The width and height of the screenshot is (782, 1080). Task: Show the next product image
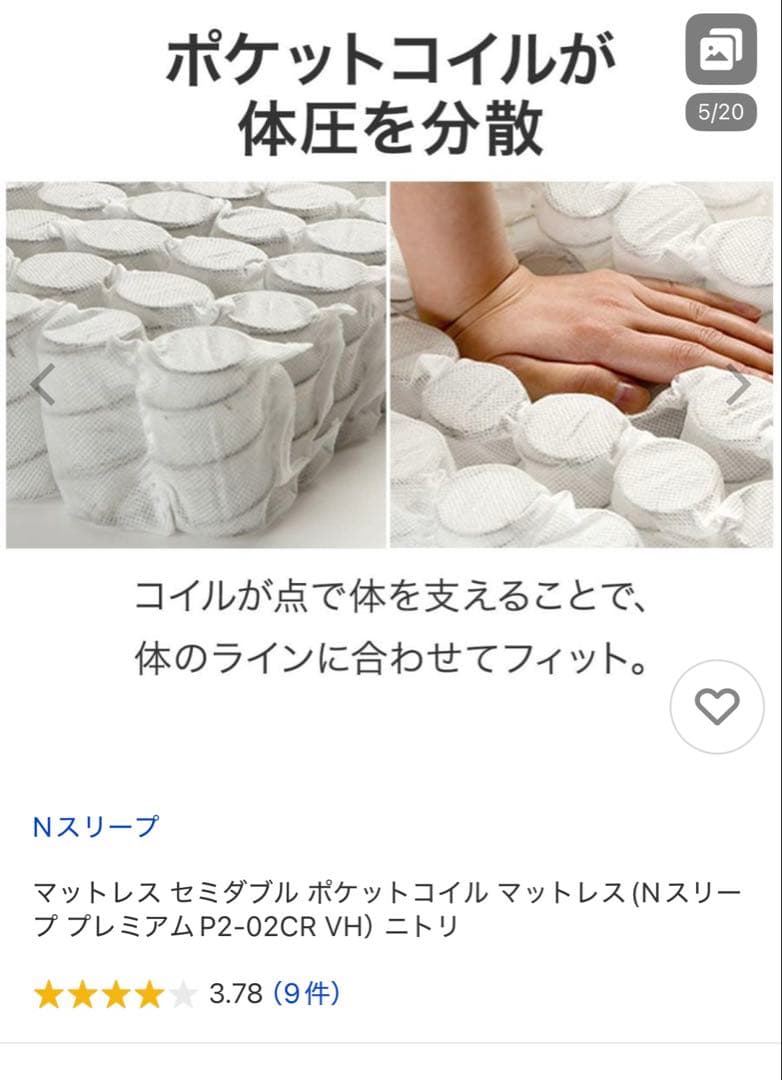click(x=738, y=385)
